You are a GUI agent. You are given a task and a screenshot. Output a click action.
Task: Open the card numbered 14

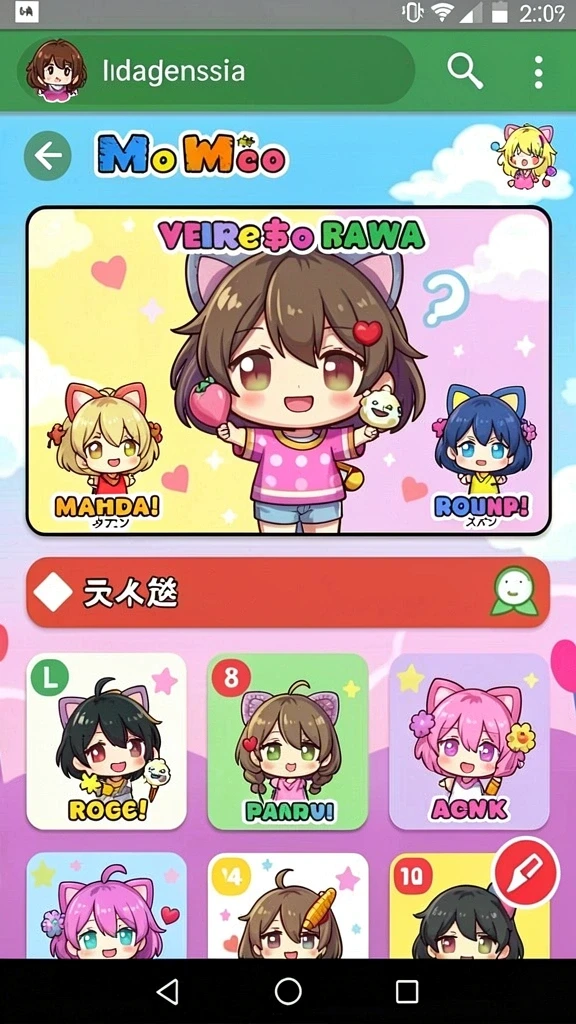(288, 906)
